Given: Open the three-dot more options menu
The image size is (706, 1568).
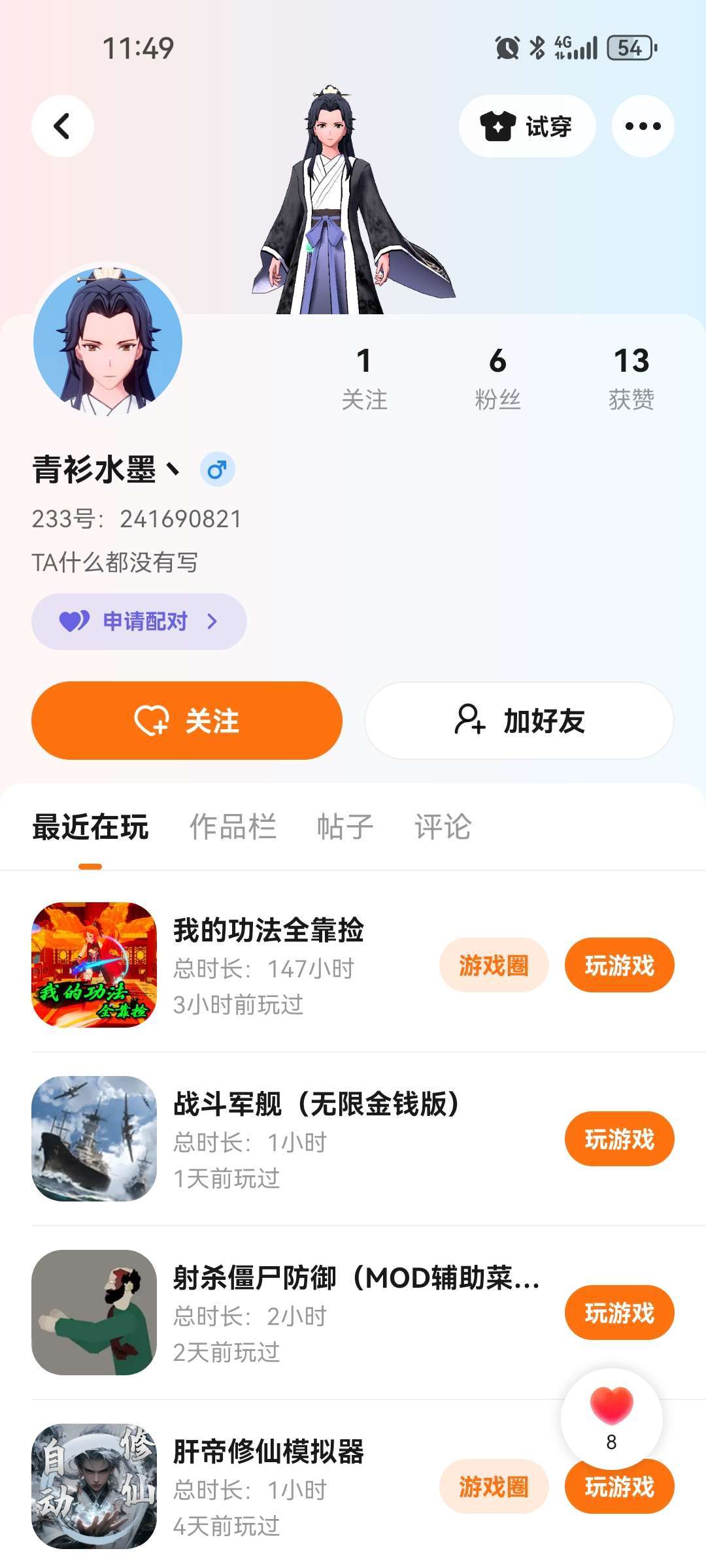Looking at the screenshot, I should click(x=643, y=126).
